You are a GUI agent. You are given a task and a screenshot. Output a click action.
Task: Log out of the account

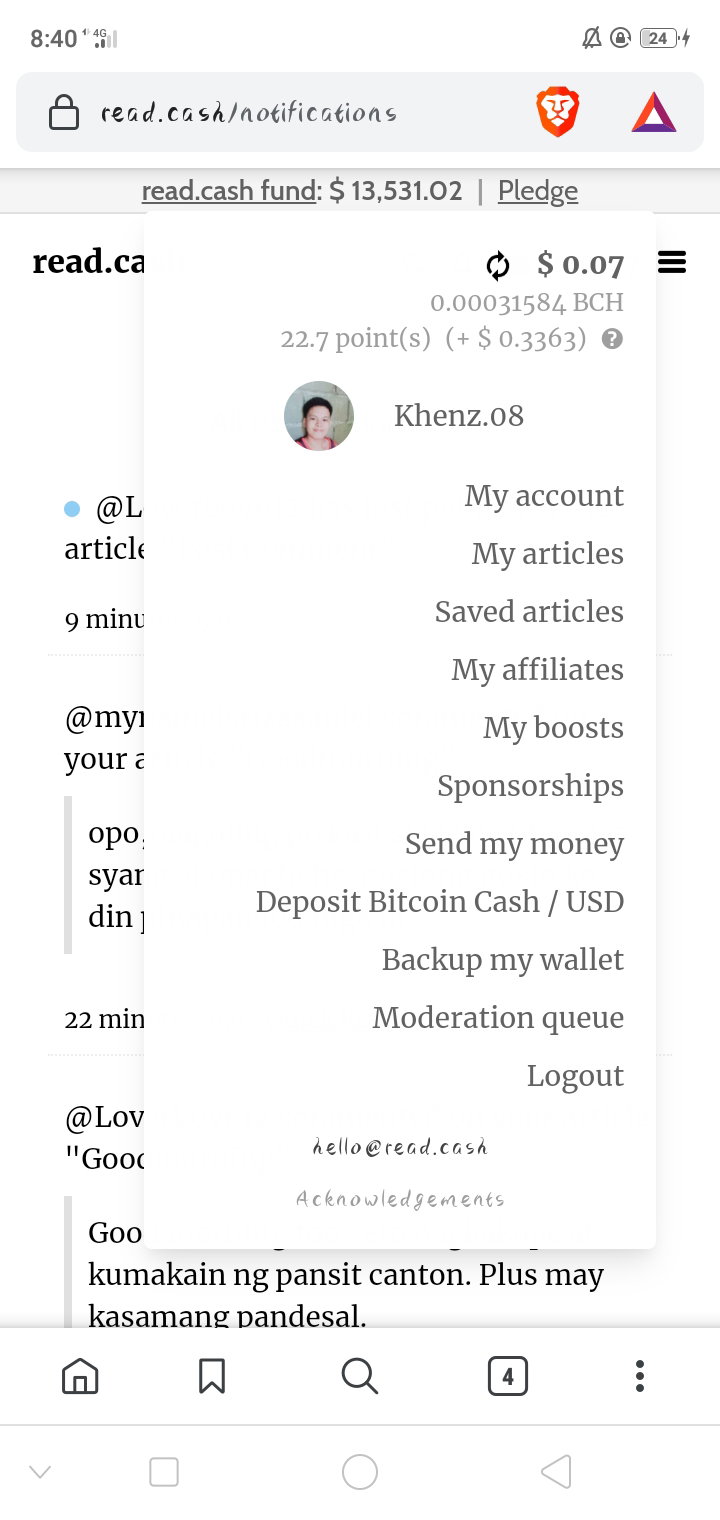[x=575, y=1076]
